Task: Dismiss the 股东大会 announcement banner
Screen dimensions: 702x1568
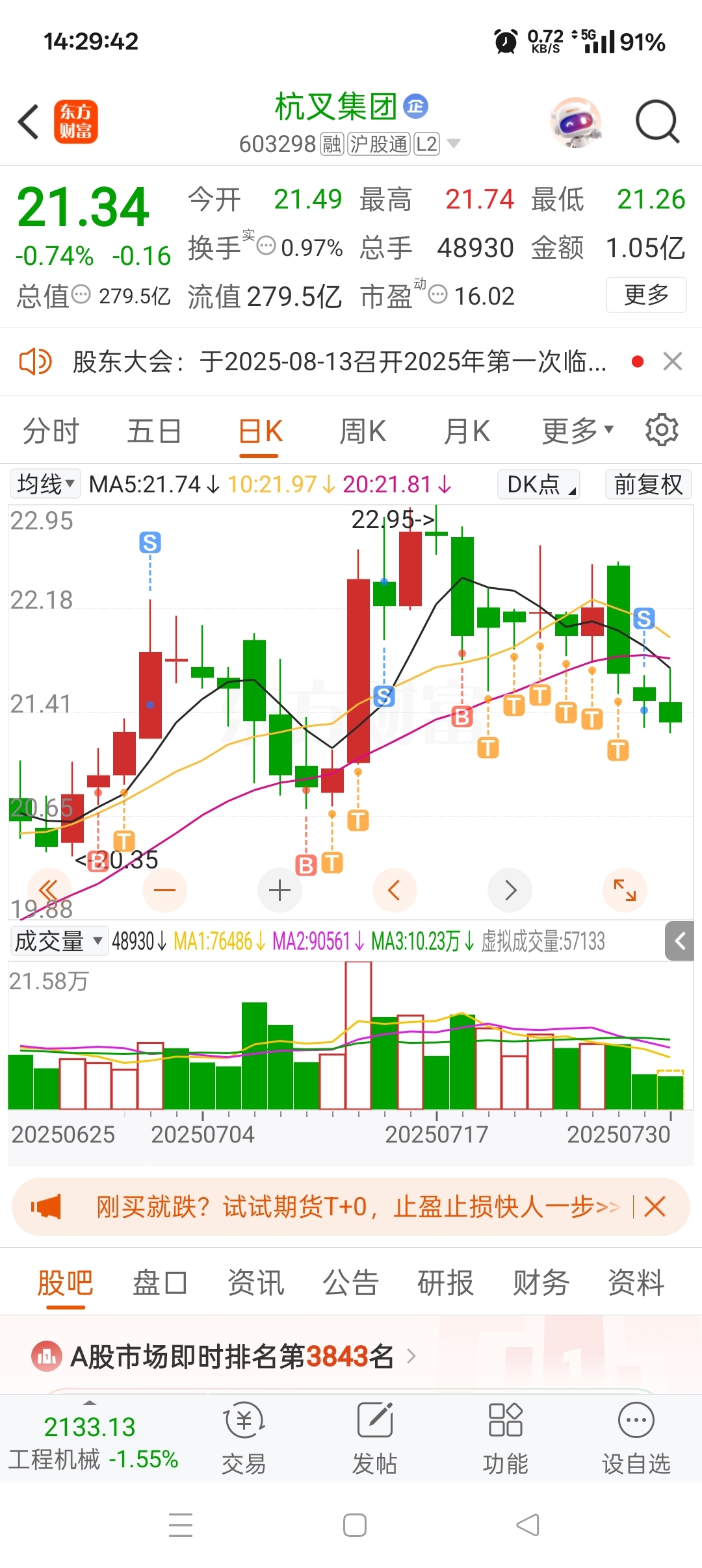Action: (x=673, y=361)
